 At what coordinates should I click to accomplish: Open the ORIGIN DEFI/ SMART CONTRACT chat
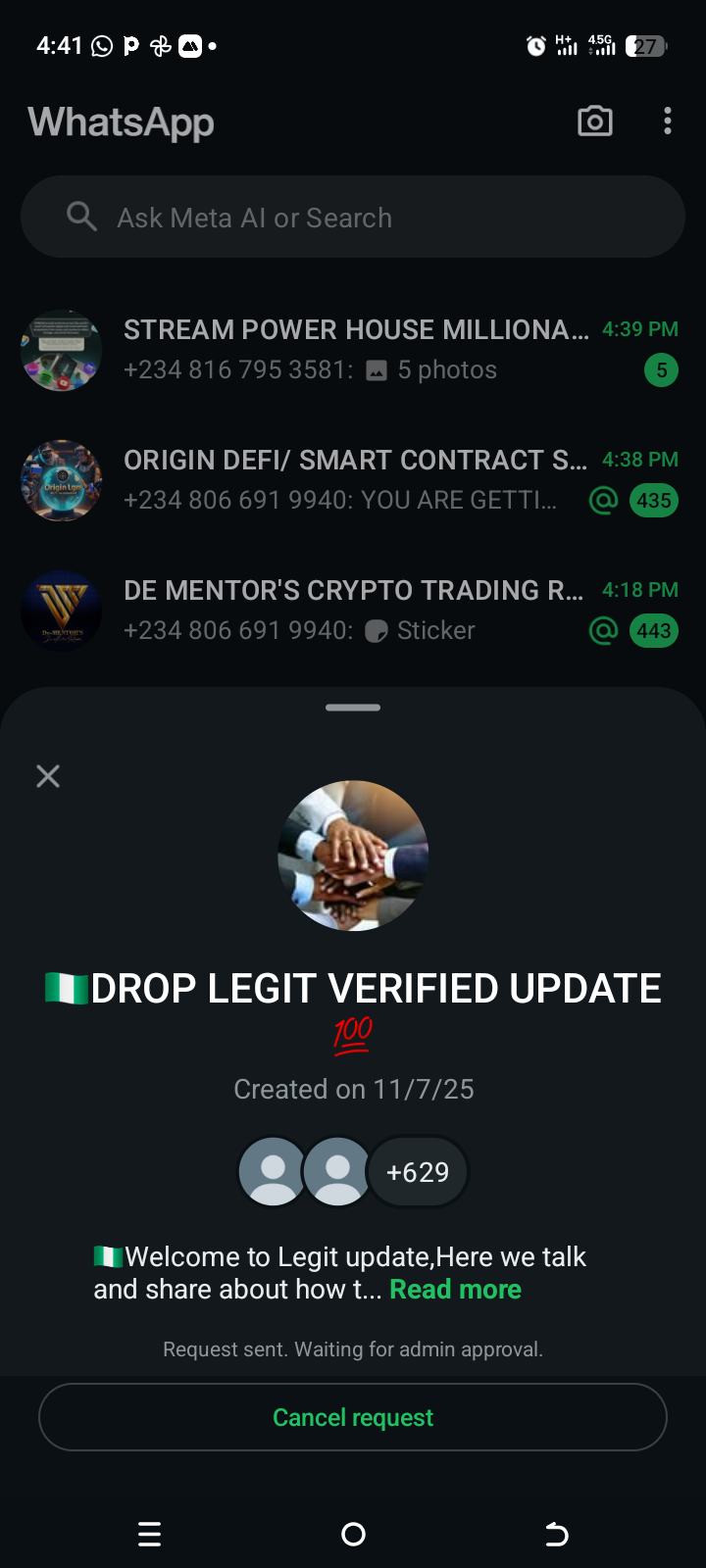[x=353, y=480]
